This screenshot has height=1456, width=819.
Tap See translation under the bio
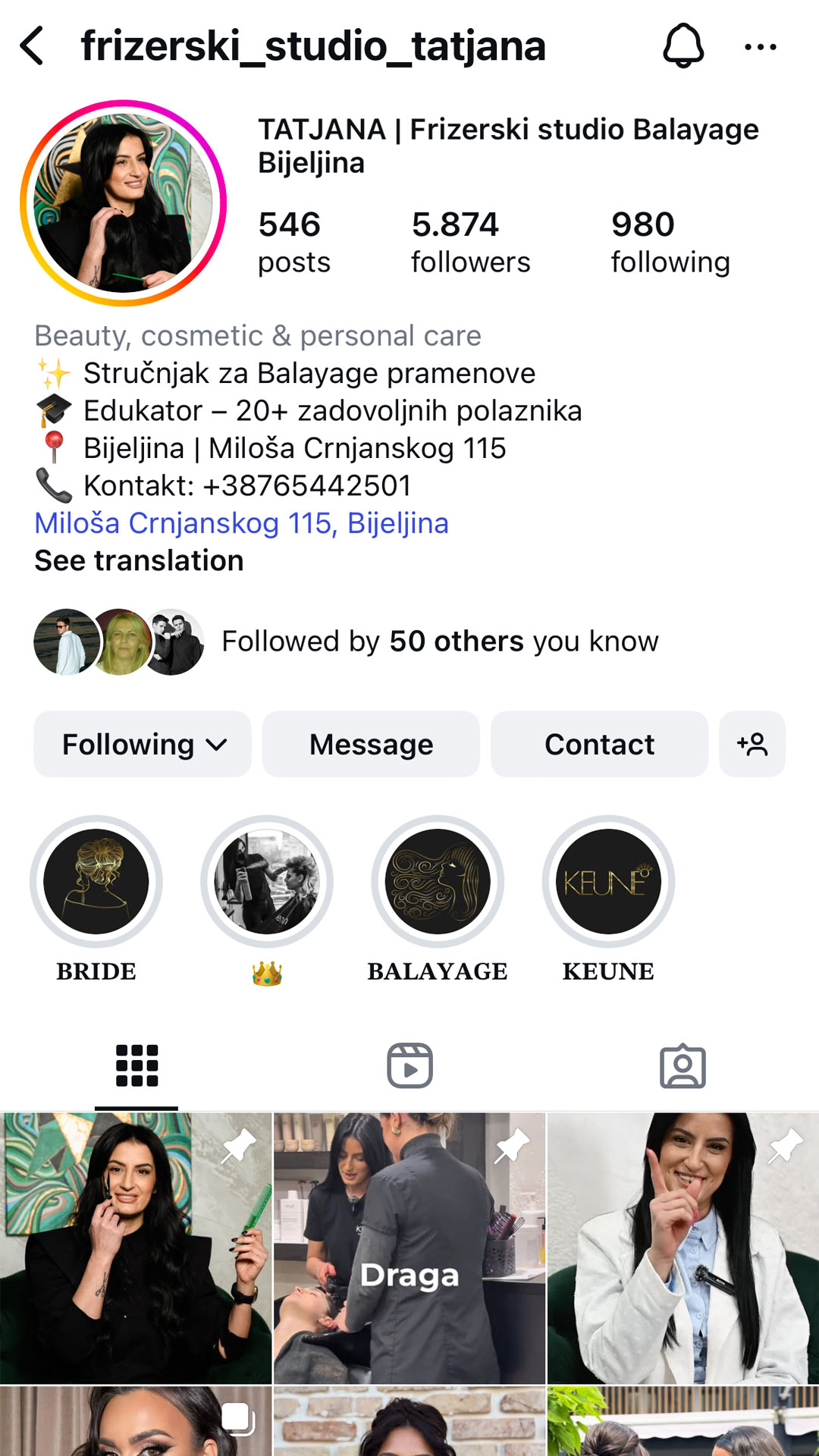(139, 560)
